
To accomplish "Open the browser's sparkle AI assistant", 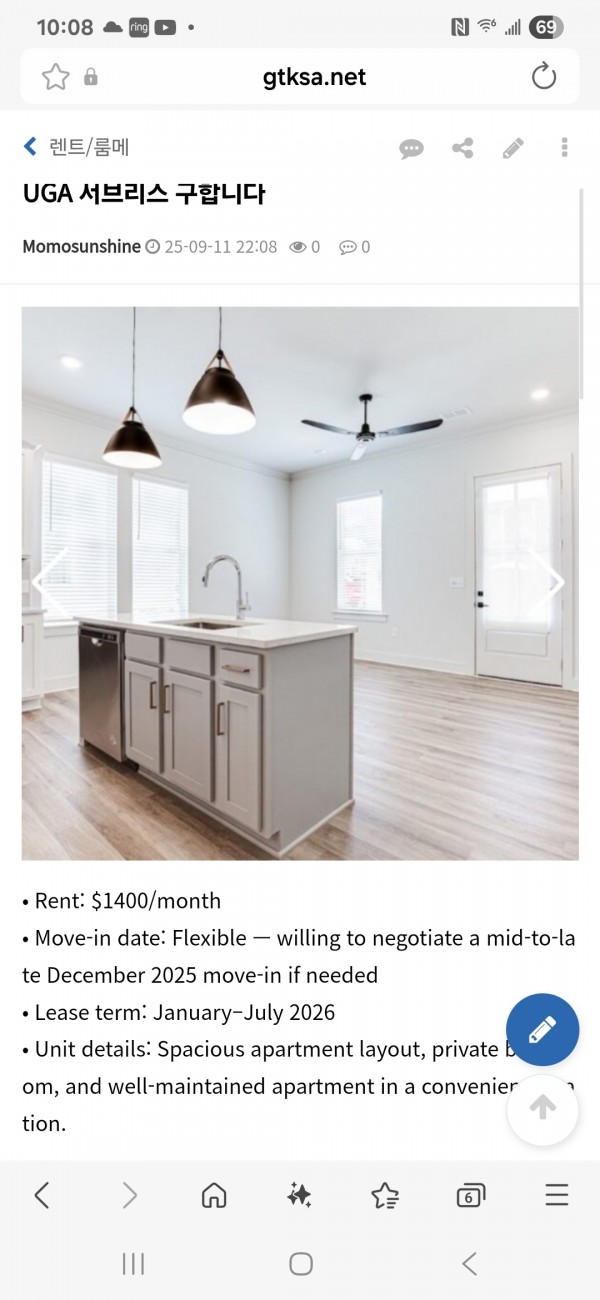I will click(x=299, y=1195).
